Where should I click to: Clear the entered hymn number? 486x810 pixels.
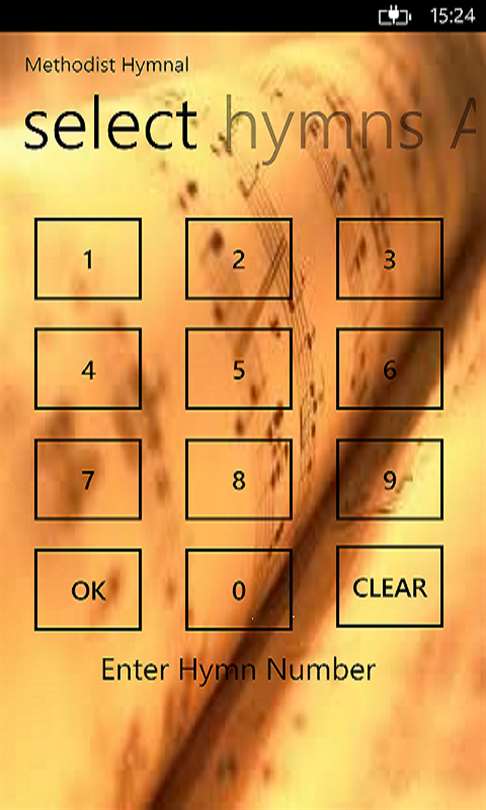(x=389, y=587)
